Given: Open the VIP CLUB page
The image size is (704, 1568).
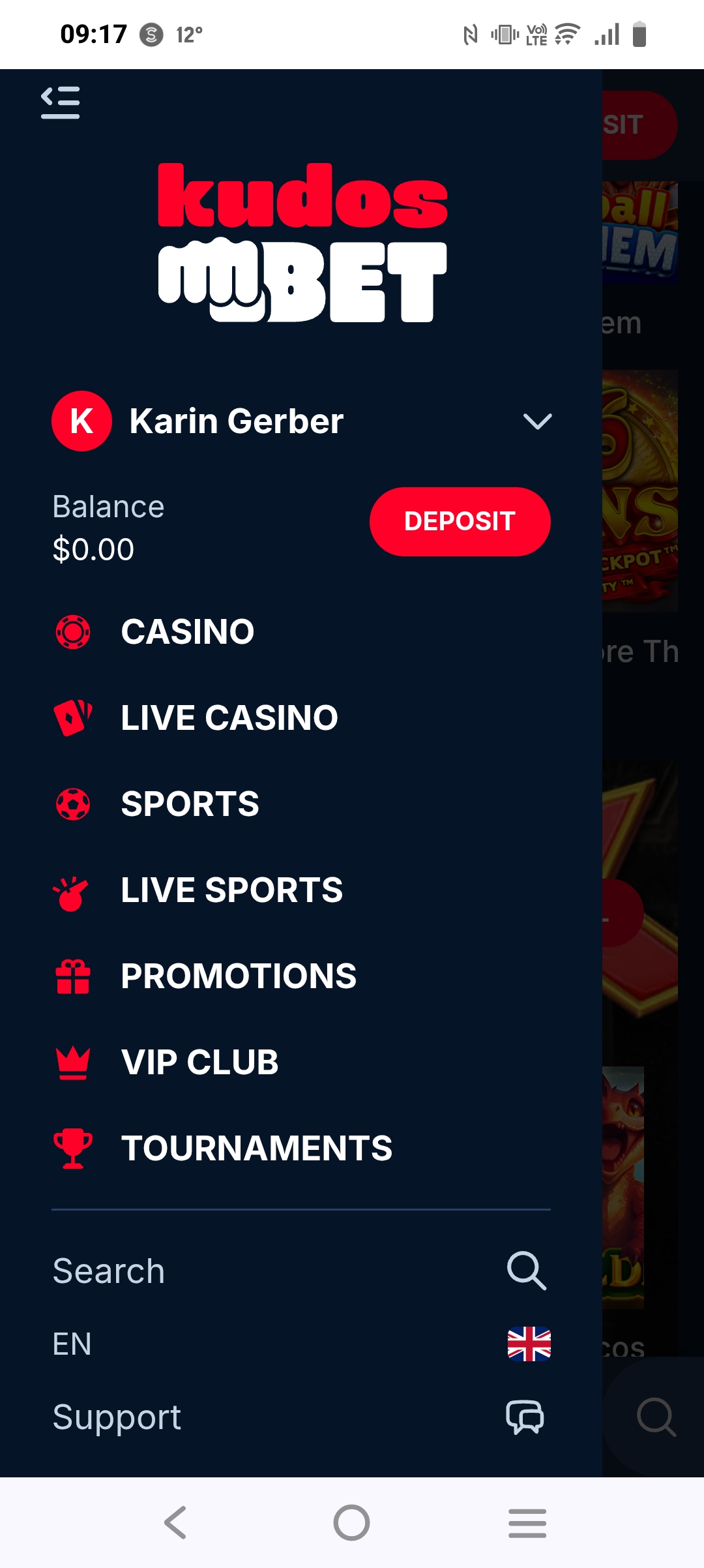Looking at the screenshot, I should tap(301, 1062).
